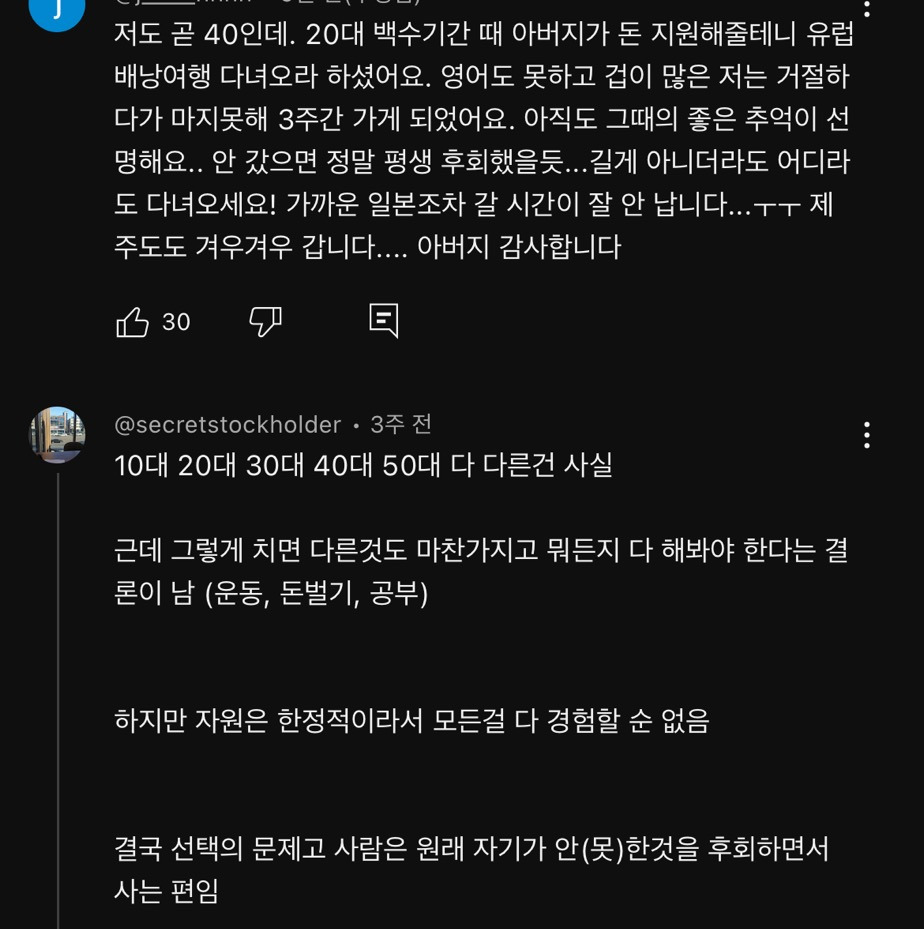Like the comment about the Europe backpacking trip

pyautogui.click(x=133, y=322)
